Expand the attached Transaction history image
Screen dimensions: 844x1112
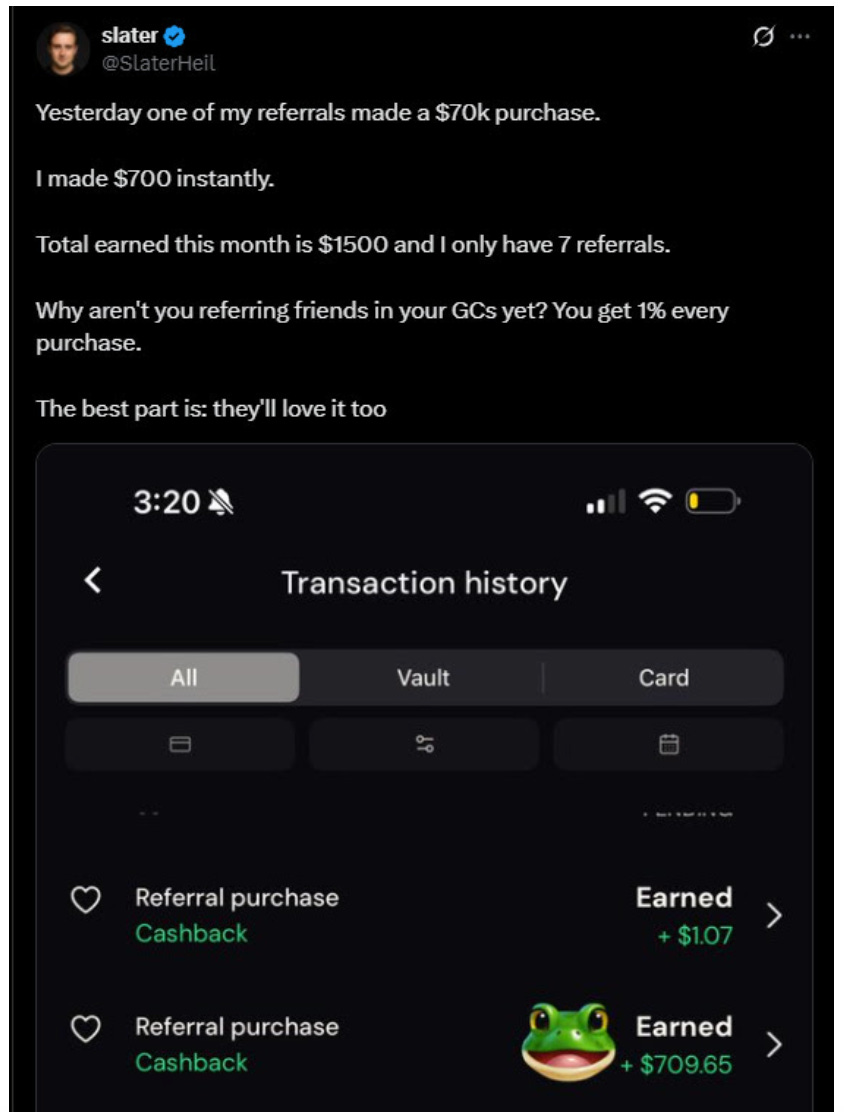[x=424, y=777]
